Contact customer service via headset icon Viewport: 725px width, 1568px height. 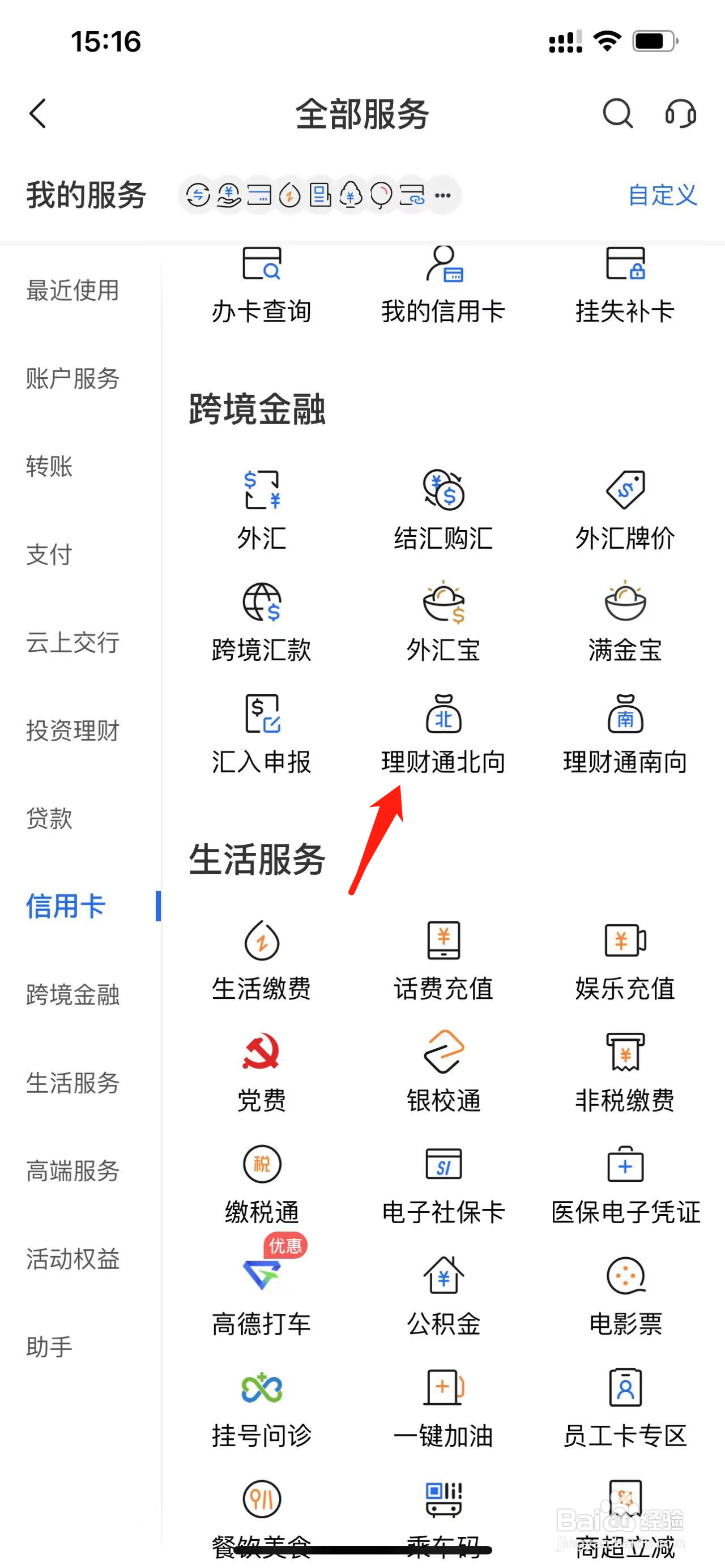[x=681, y=113]
